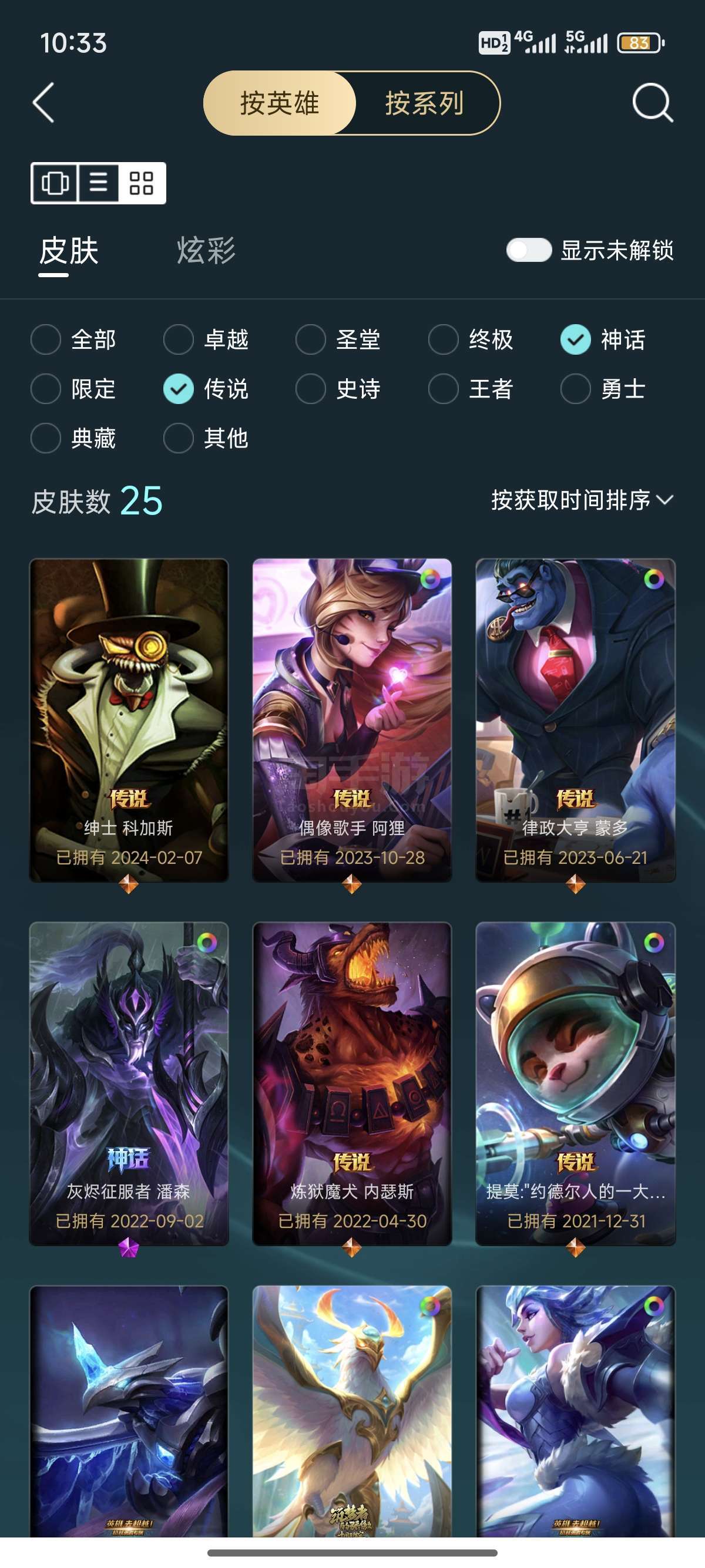Open the 炼狱魔犬 内瑟斯 skin card
This screenshot has width=705, height=1568.
[352, 1084]
